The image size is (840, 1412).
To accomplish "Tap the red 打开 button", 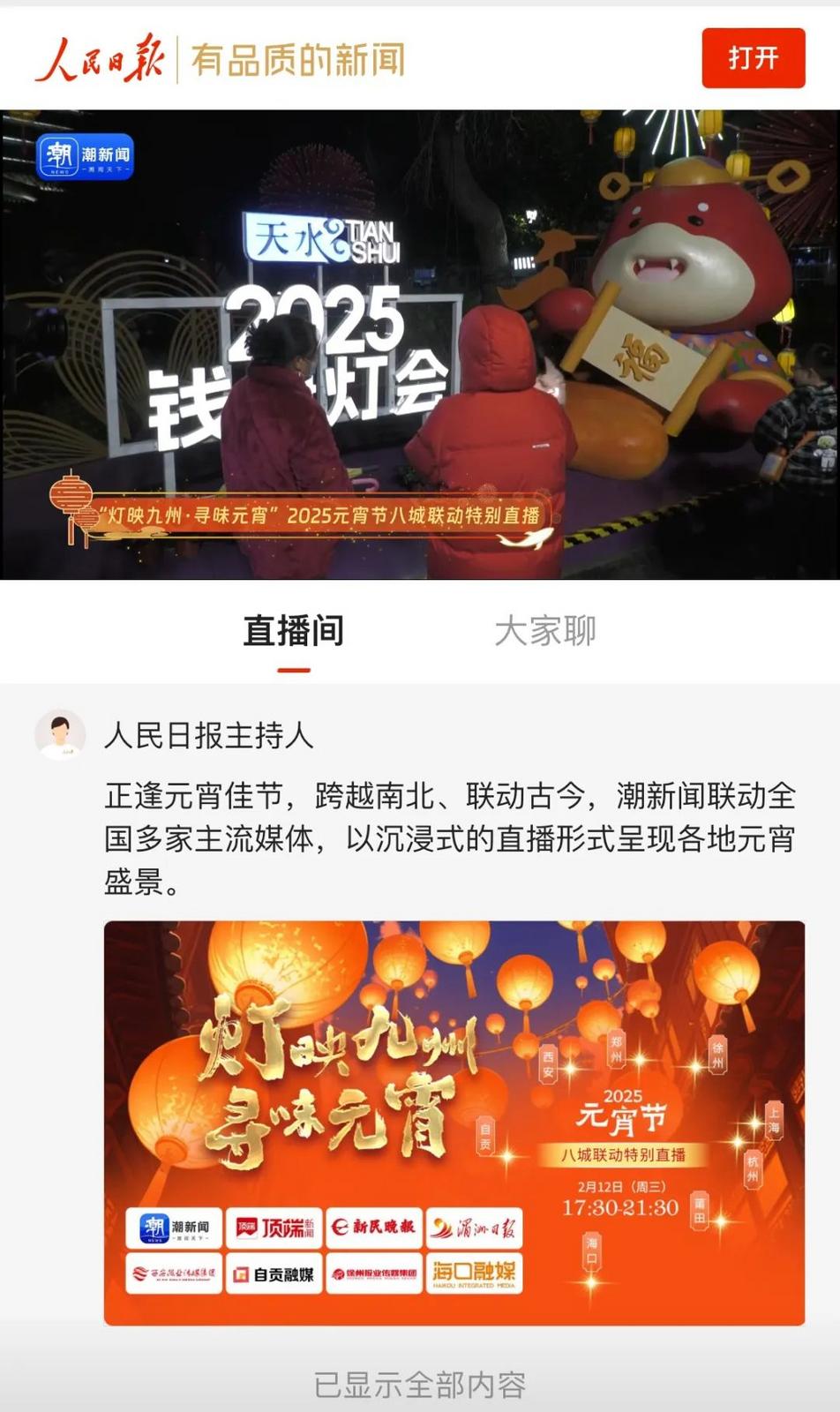I will click(753, 58).
